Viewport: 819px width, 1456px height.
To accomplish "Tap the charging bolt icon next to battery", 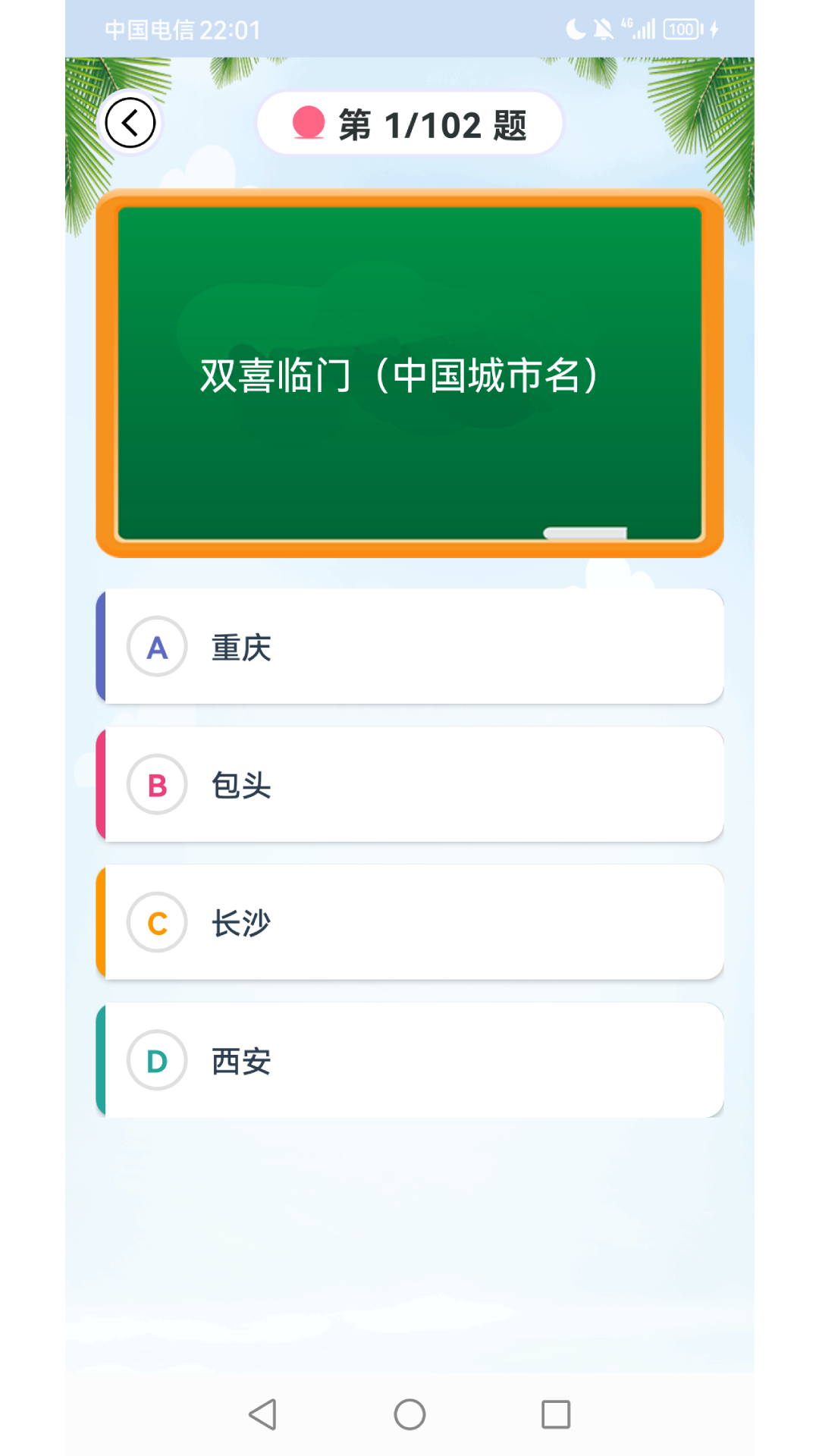I will (x=714, y=27).
